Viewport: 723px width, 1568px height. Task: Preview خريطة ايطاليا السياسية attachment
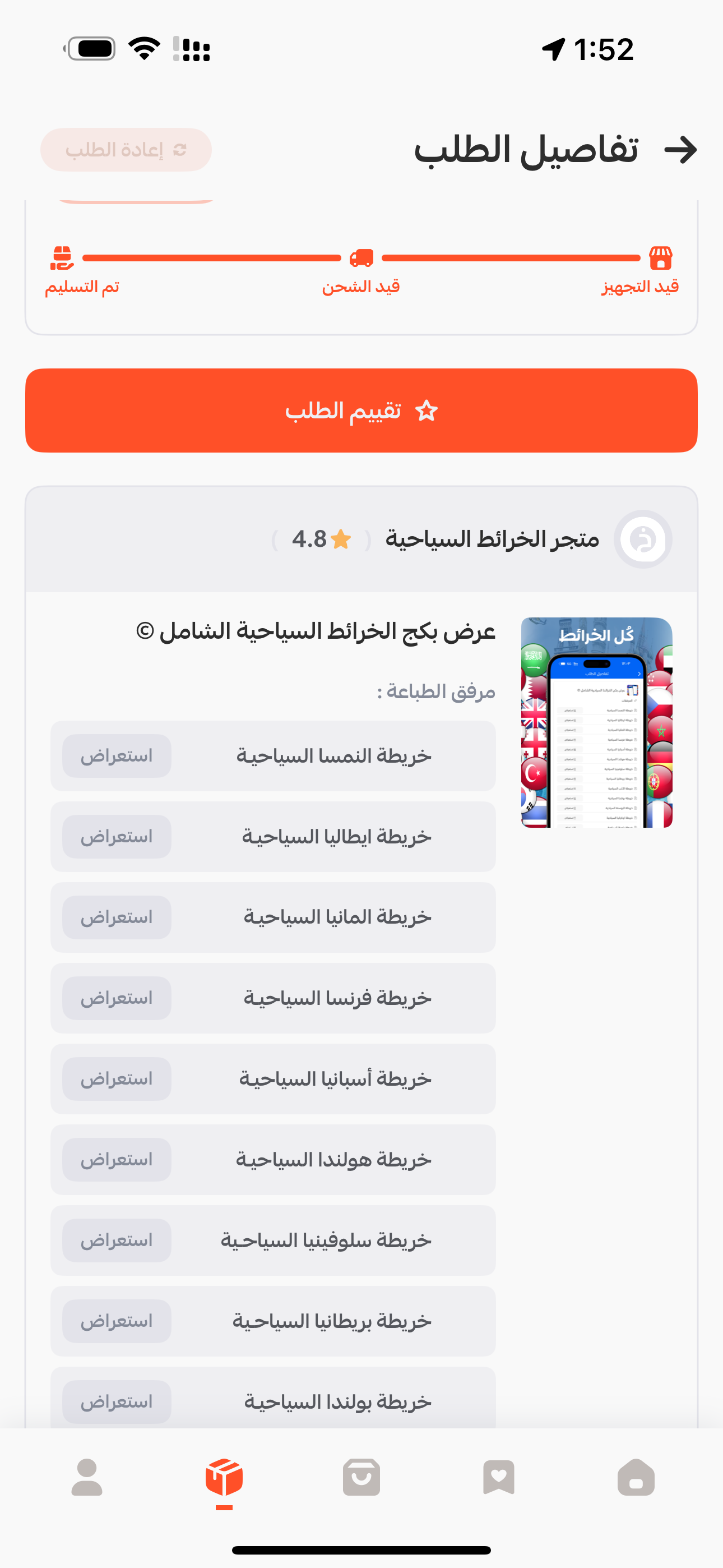coord(117,837)
